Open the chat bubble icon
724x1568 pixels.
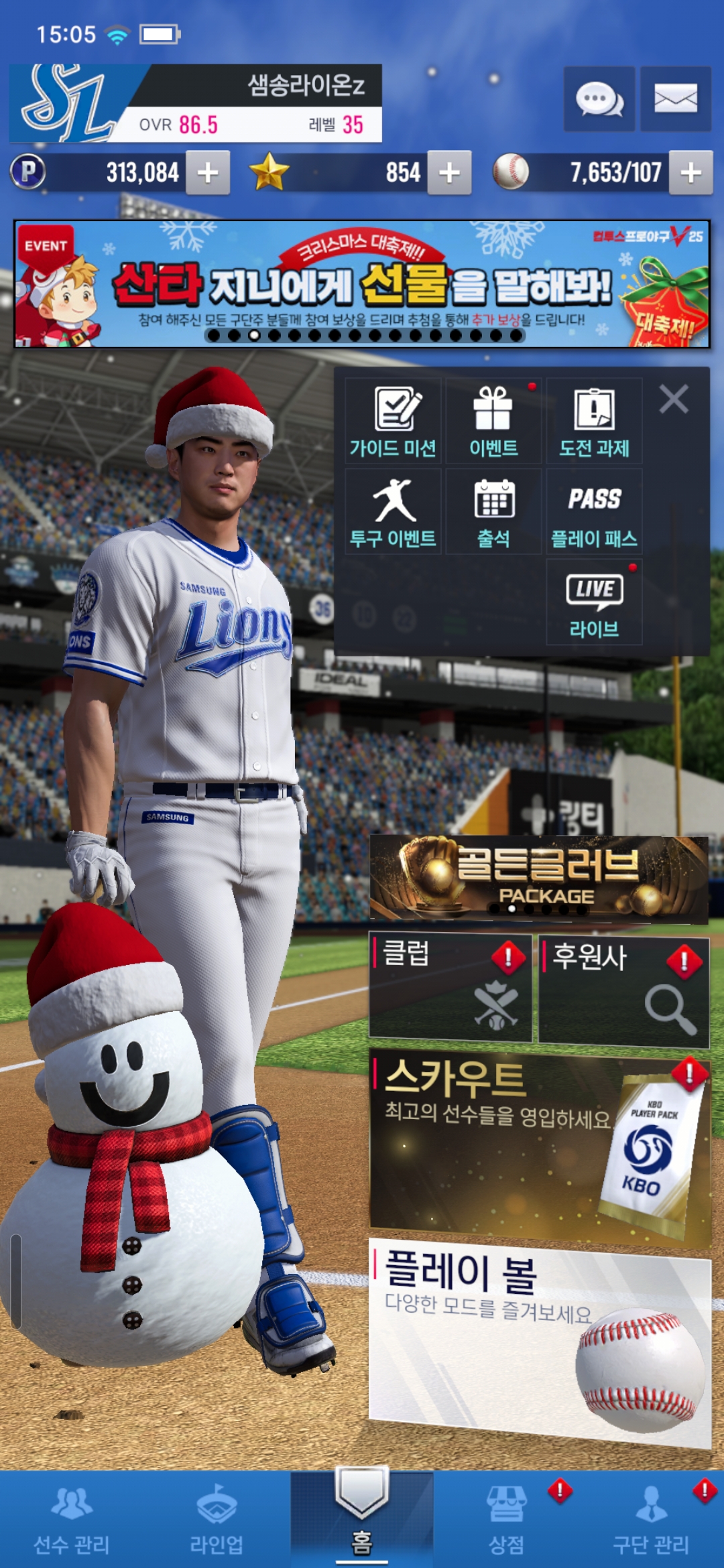coord(599,99)
